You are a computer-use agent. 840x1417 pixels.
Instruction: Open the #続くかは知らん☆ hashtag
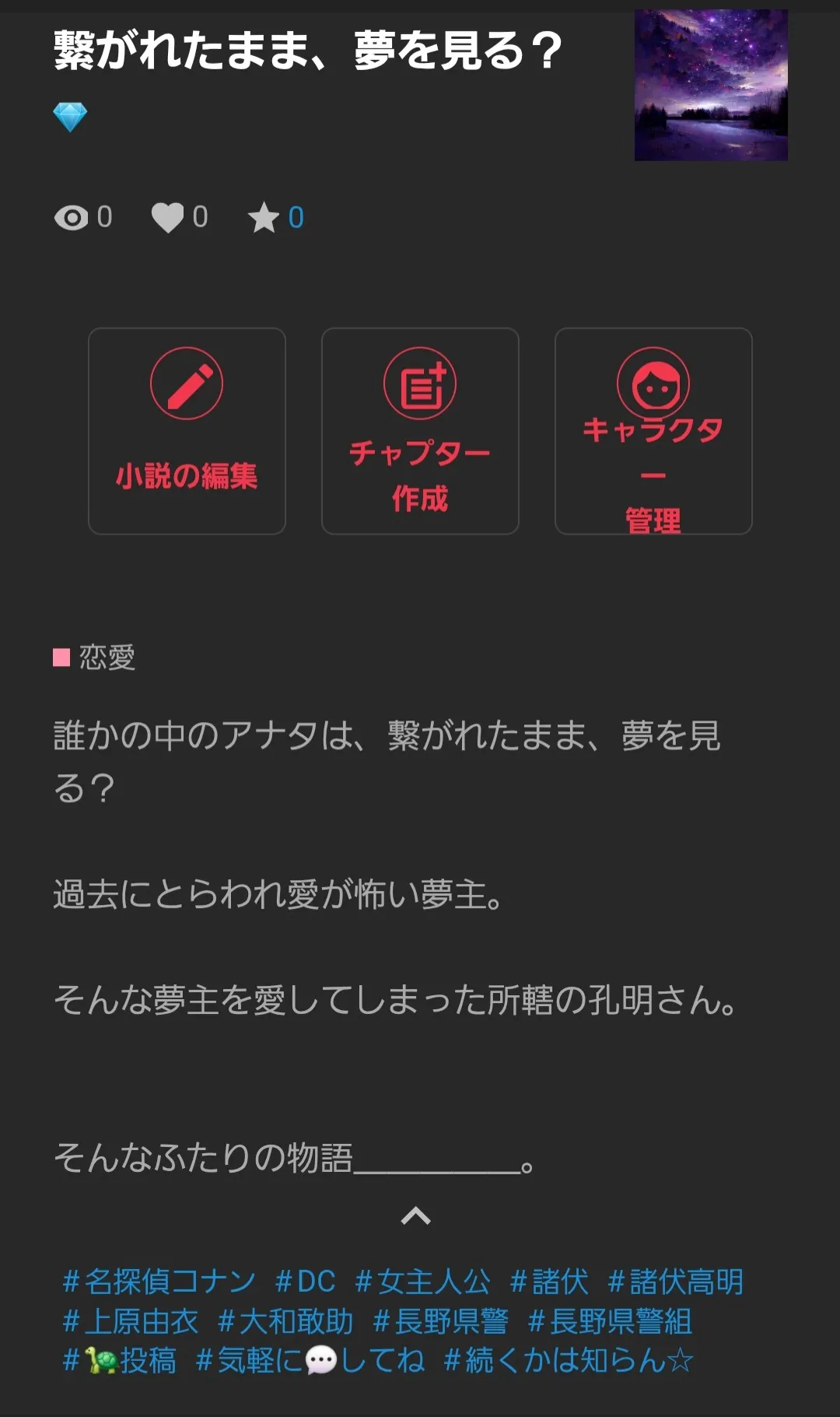tap(568, 1361)
